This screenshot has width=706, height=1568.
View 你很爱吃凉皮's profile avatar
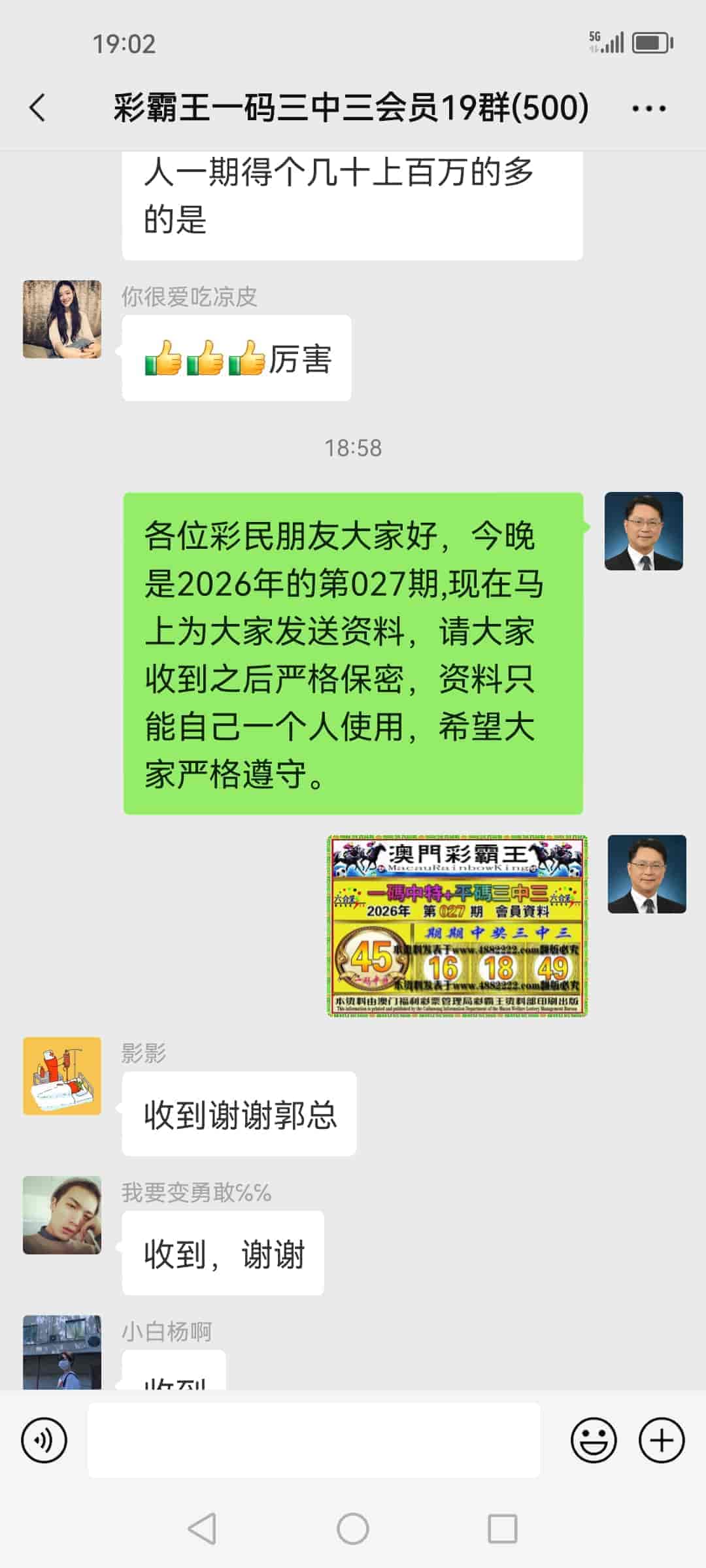pyautogui.click(x=62, y=318)
